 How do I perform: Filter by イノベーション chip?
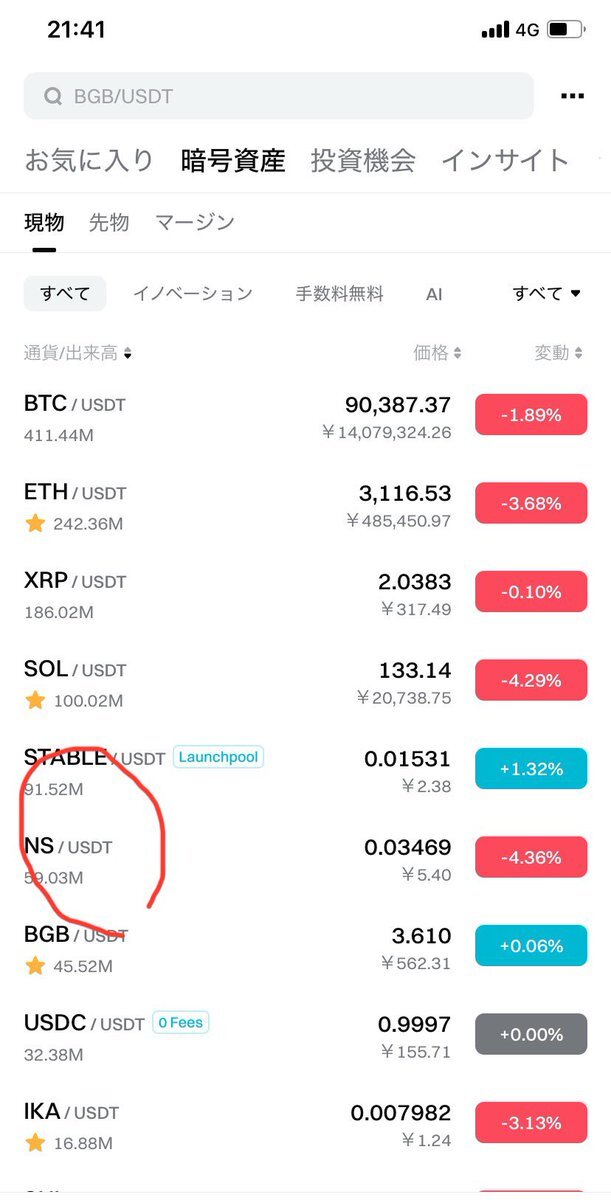coord(193,293)
